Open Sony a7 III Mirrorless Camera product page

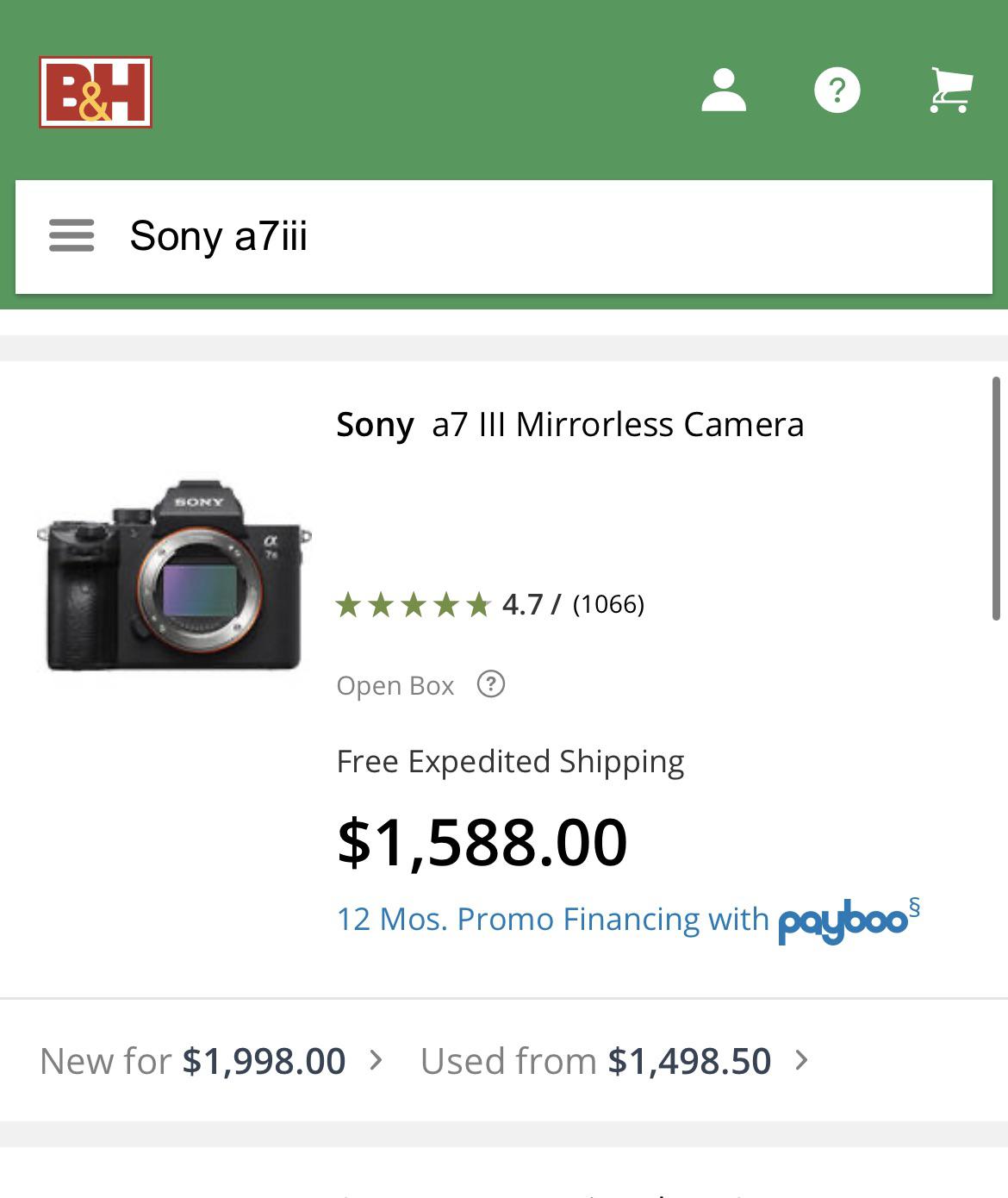[569, 424]
